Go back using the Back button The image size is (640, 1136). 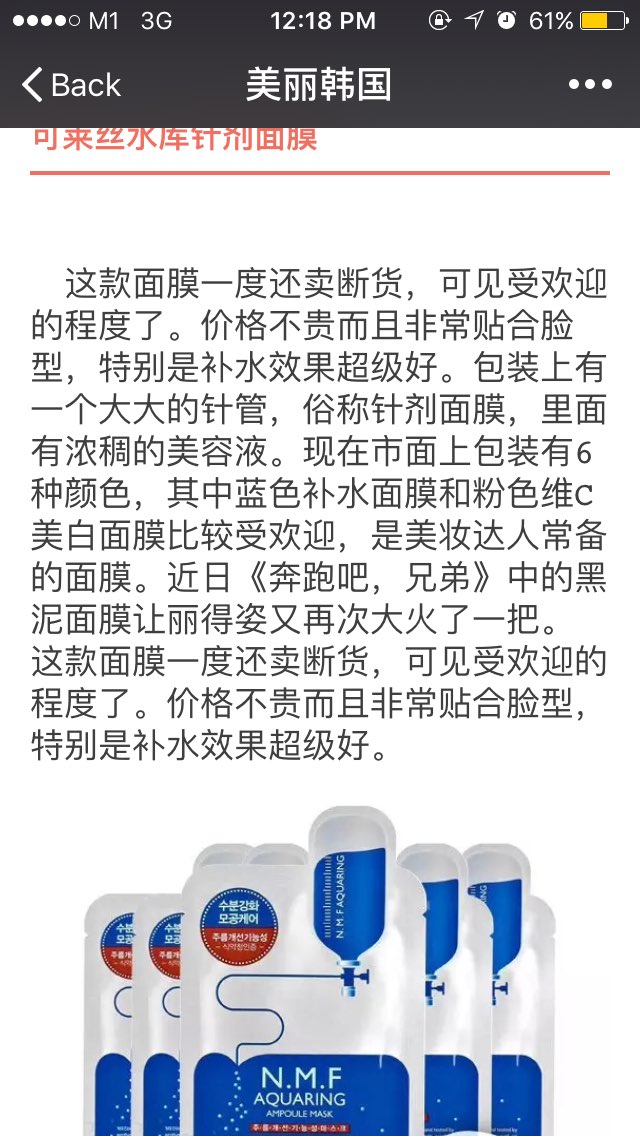[72, 85]
